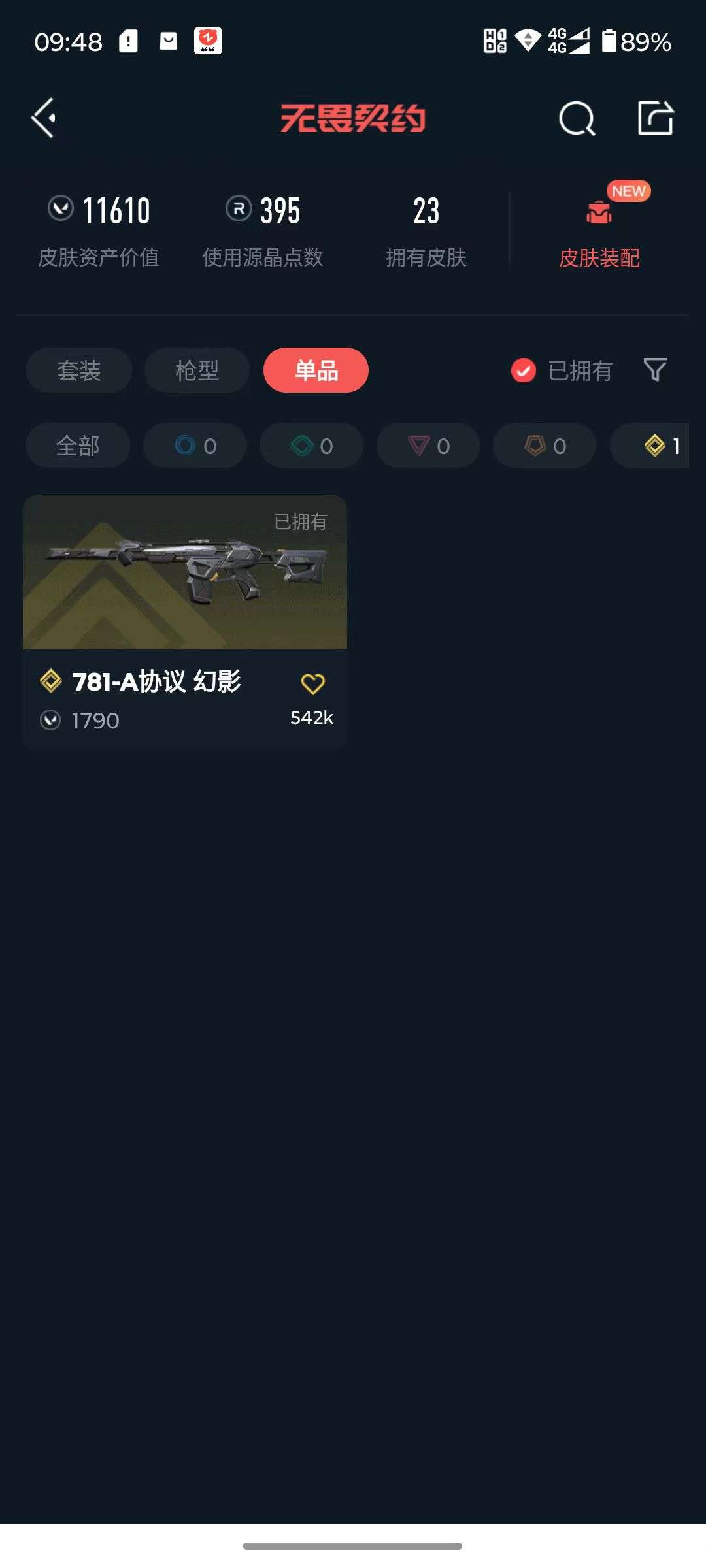Tap the share icon in top bar
Screen dimensions: 706x1568
(x=656, y=118)
